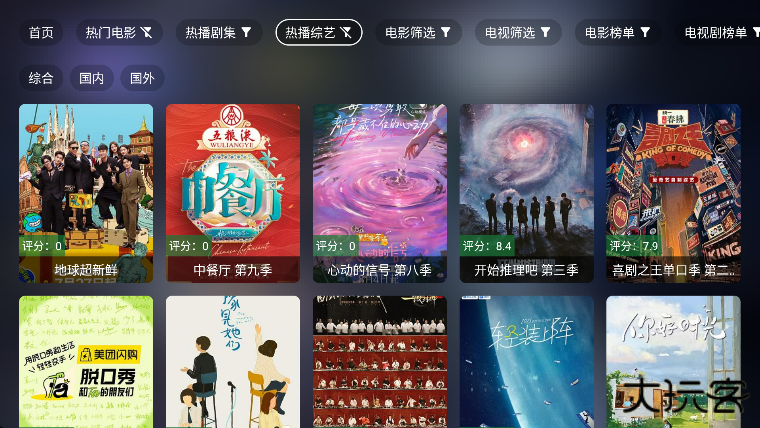The width and height of the screenshot is (760, 428).
Task: Switch to the 首页 tab
Action: tap(41, 32)
